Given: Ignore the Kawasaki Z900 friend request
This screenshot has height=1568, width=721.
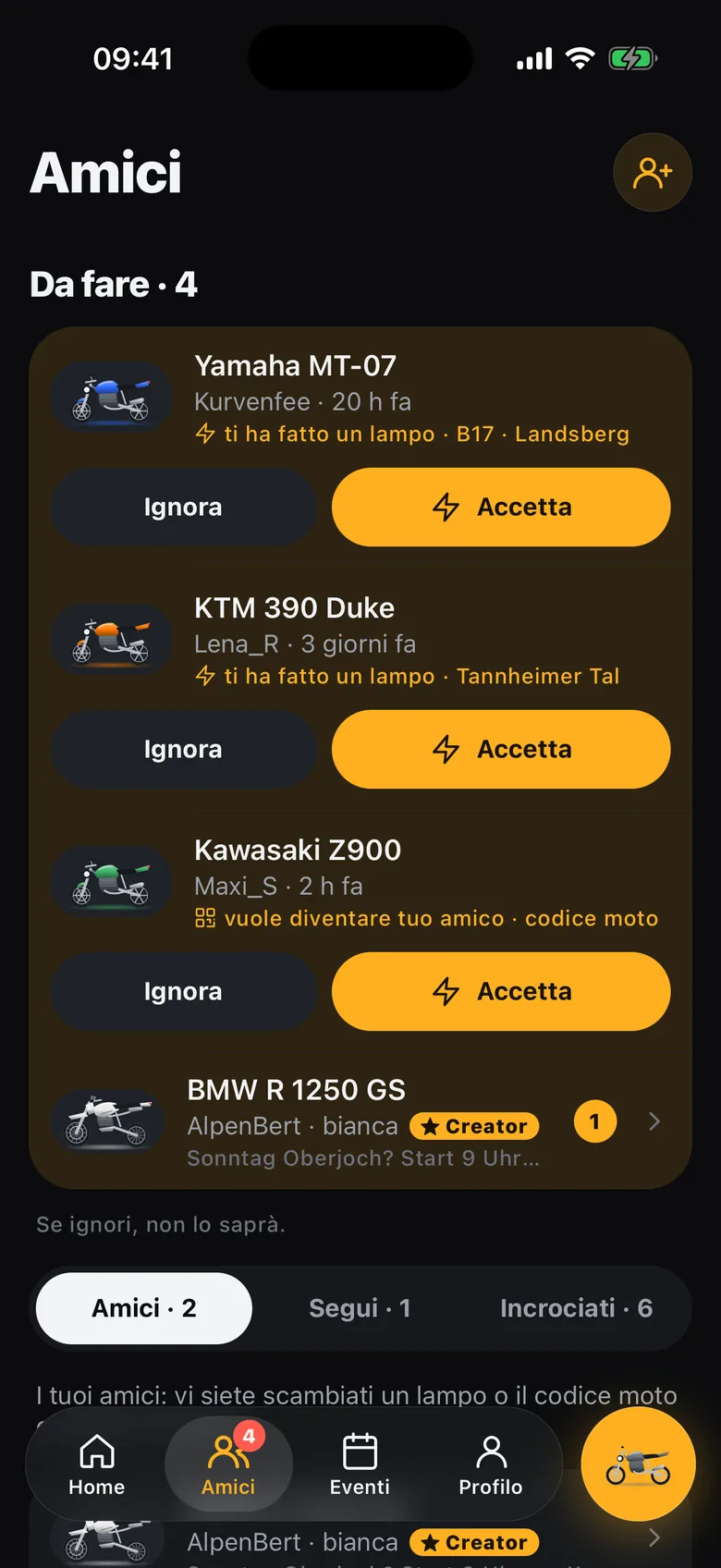Looking at the screenshot, I should click(183, 991).
